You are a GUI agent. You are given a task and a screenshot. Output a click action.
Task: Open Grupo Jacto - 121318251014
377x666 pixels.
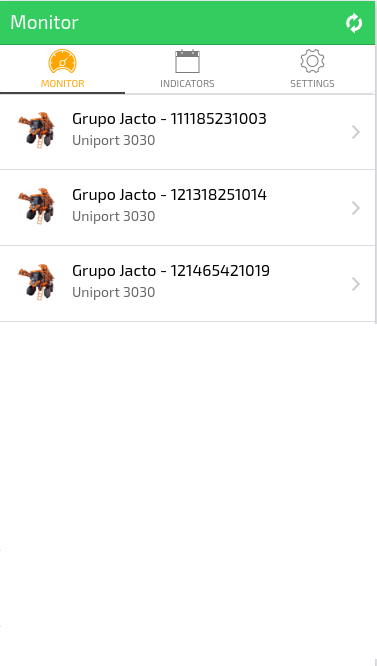pos(188,208)
